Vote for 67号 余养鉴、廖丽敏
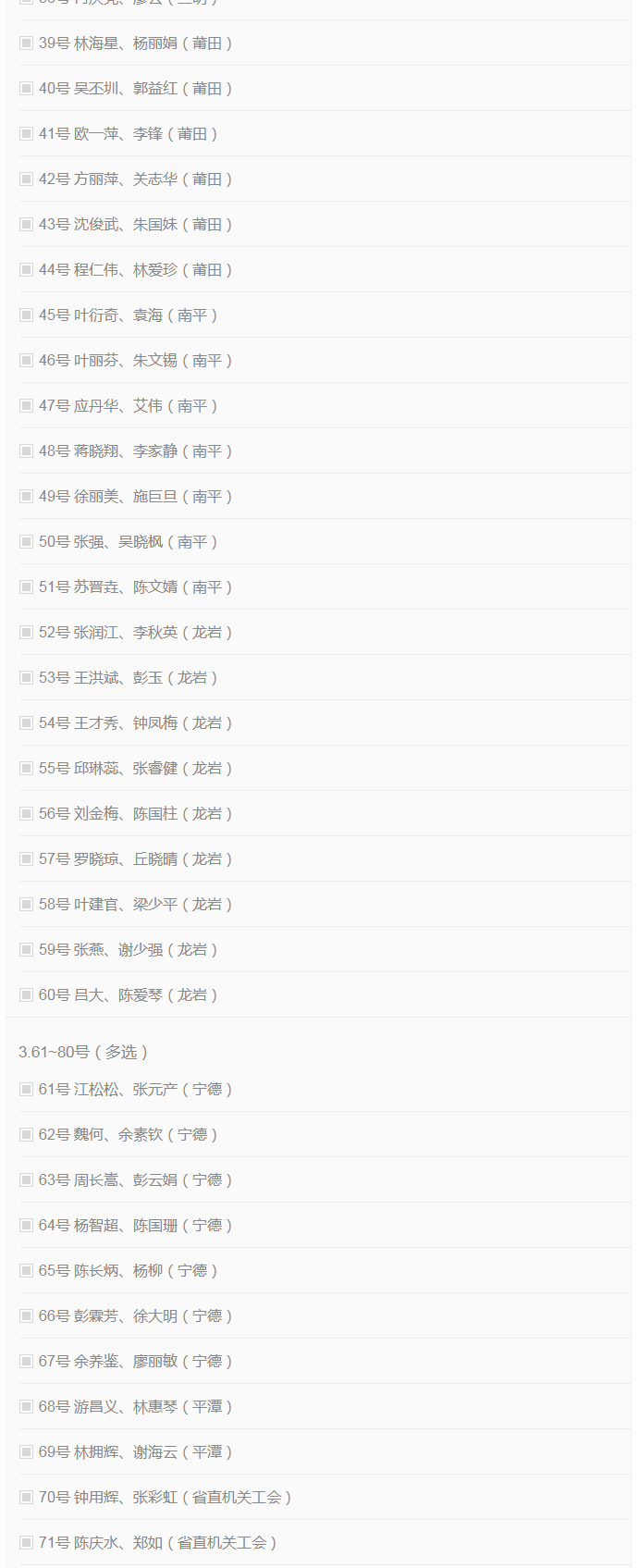 (26, 1362)
